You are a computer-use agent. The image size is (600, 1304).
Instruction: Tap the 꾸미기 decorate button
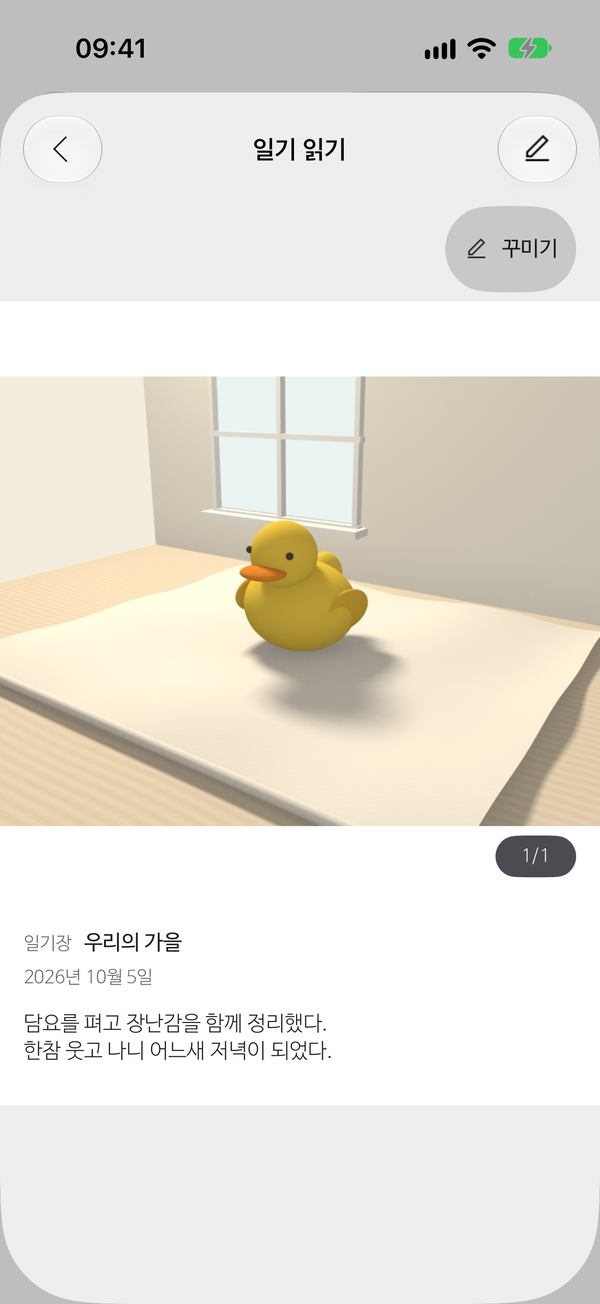click(x=510, y=249)
